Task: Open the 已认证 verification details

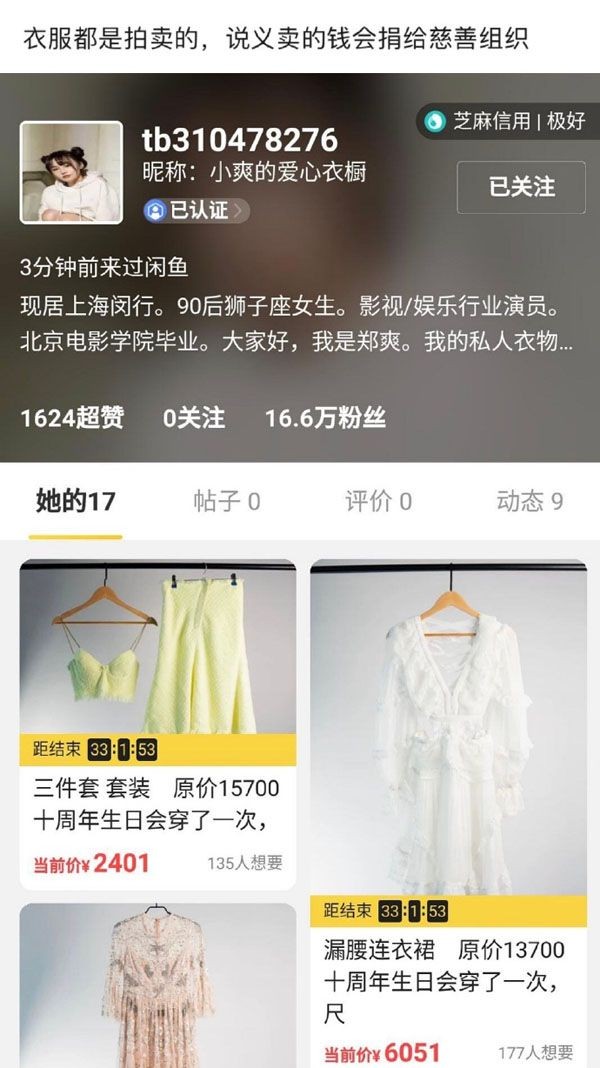Action: pyautogui.click(x=196, y=210)
